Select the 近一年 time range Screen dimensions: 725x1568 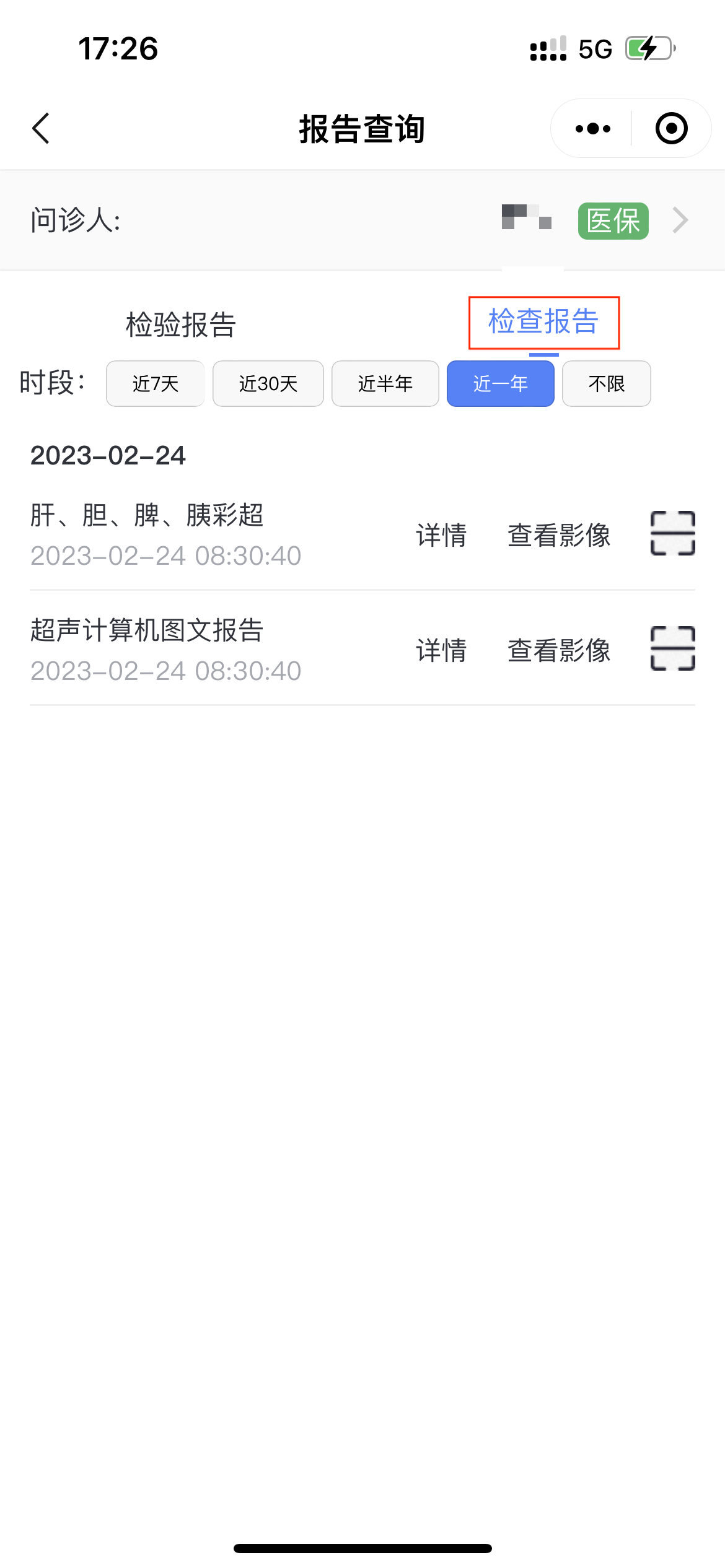click(x=500, y=384)
